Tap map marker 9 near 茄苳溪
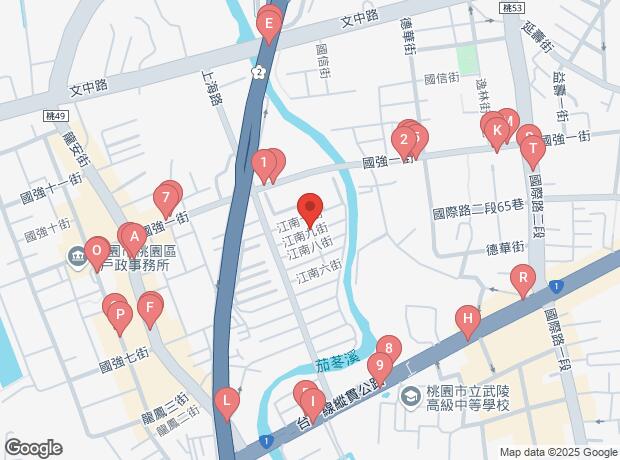This screenshot has width=620, height=460. pos(378,367)
